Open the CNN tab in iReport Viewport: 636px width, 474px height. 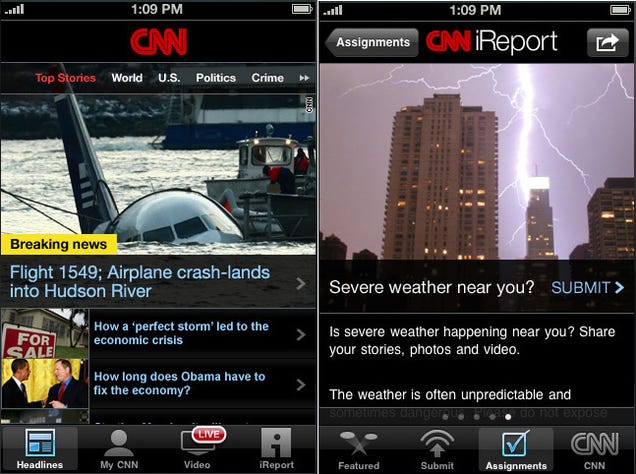pos(594,449)
